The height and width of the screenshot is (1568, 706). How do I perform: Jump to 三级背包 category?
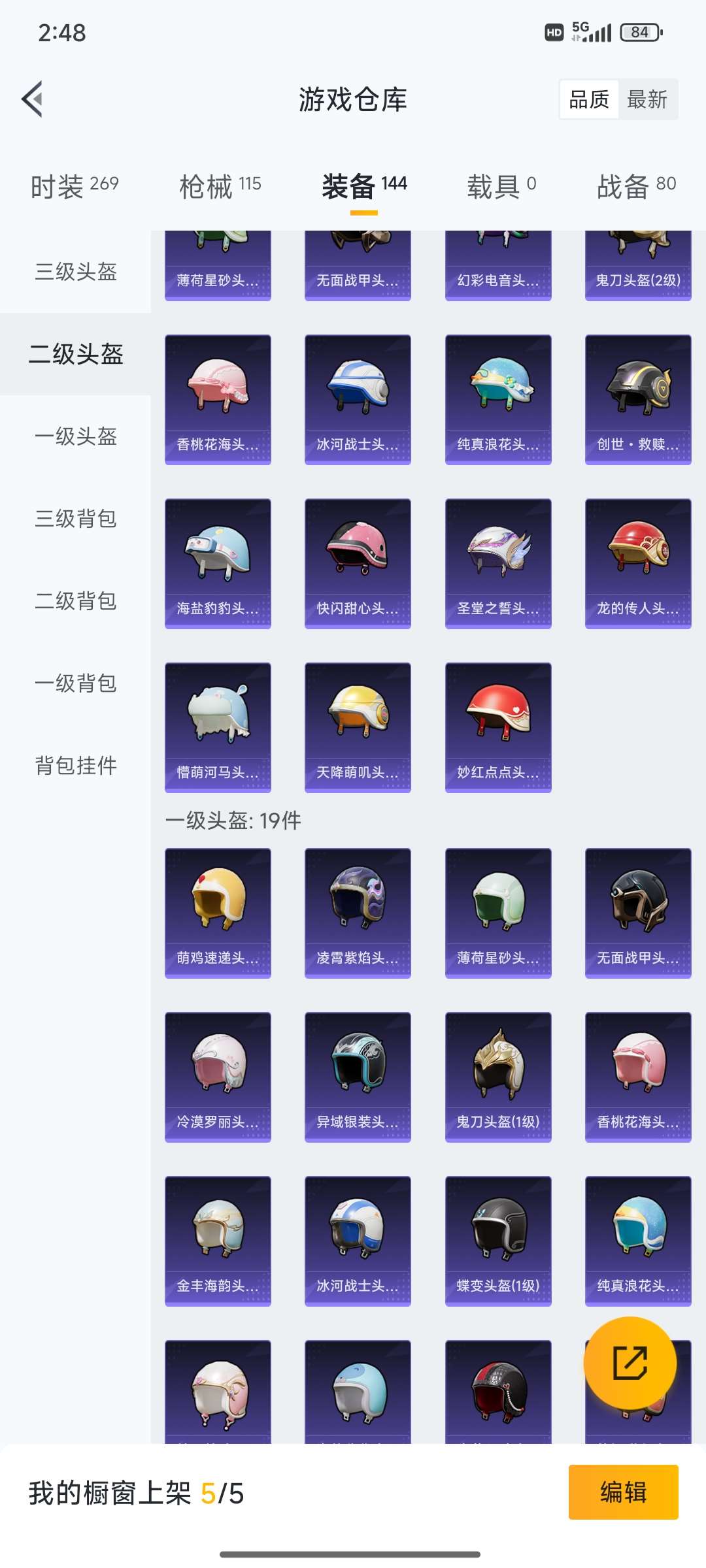pos(76,519)
